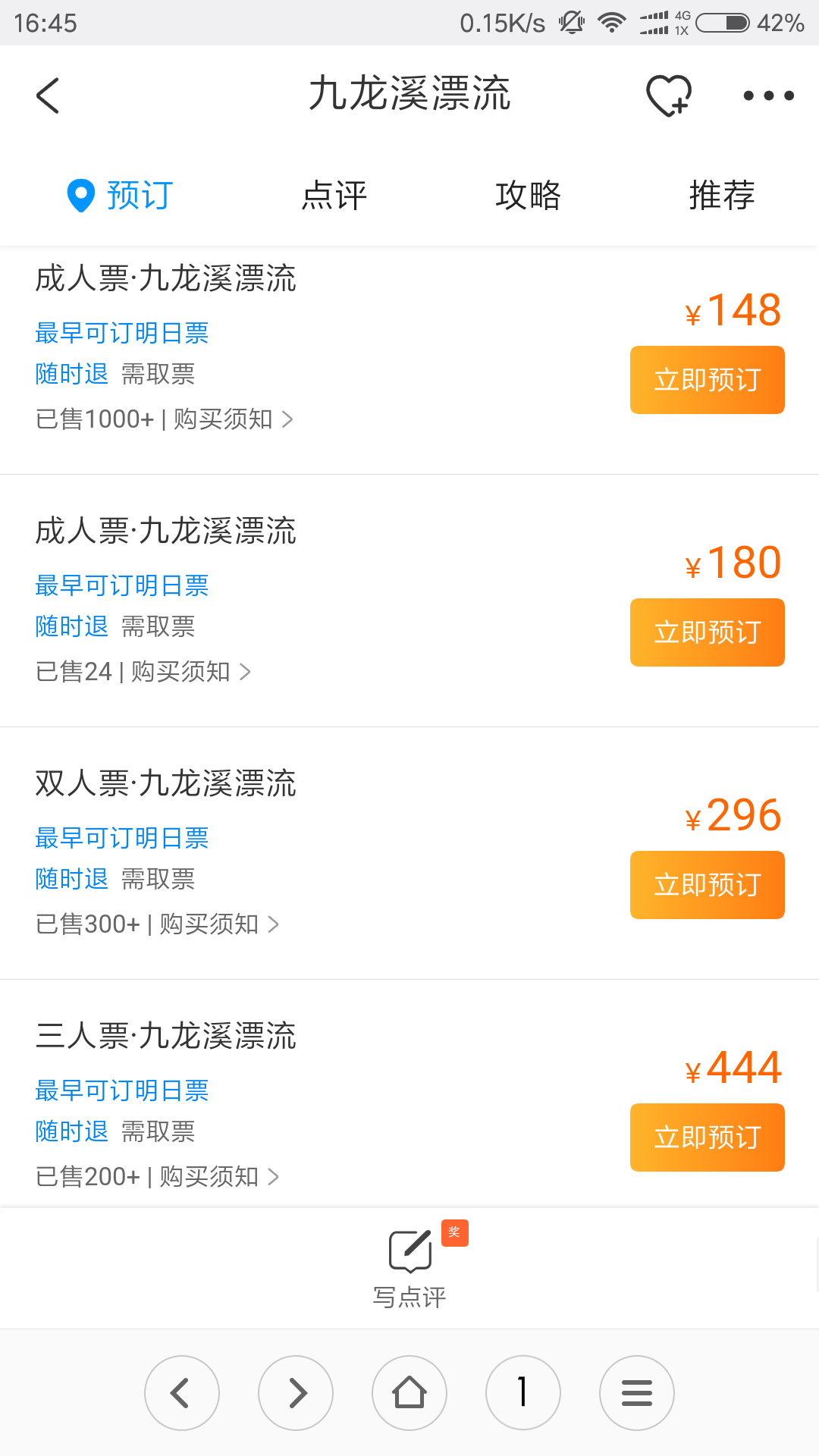819x1456 pixels.
Task: Open the browser hamburger menu
Action: pos(637,1393)
